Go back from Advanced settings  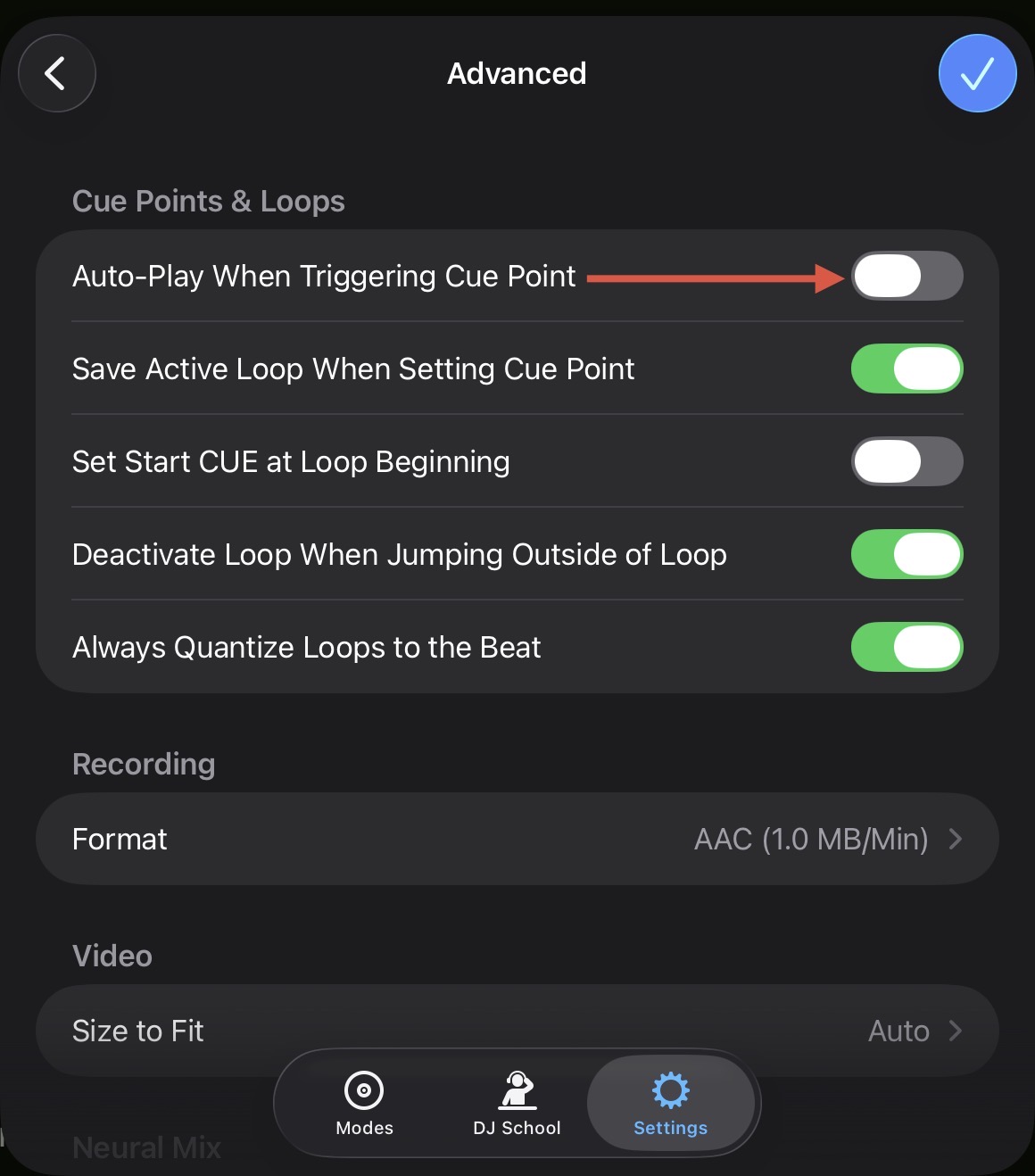coord(56,73)
